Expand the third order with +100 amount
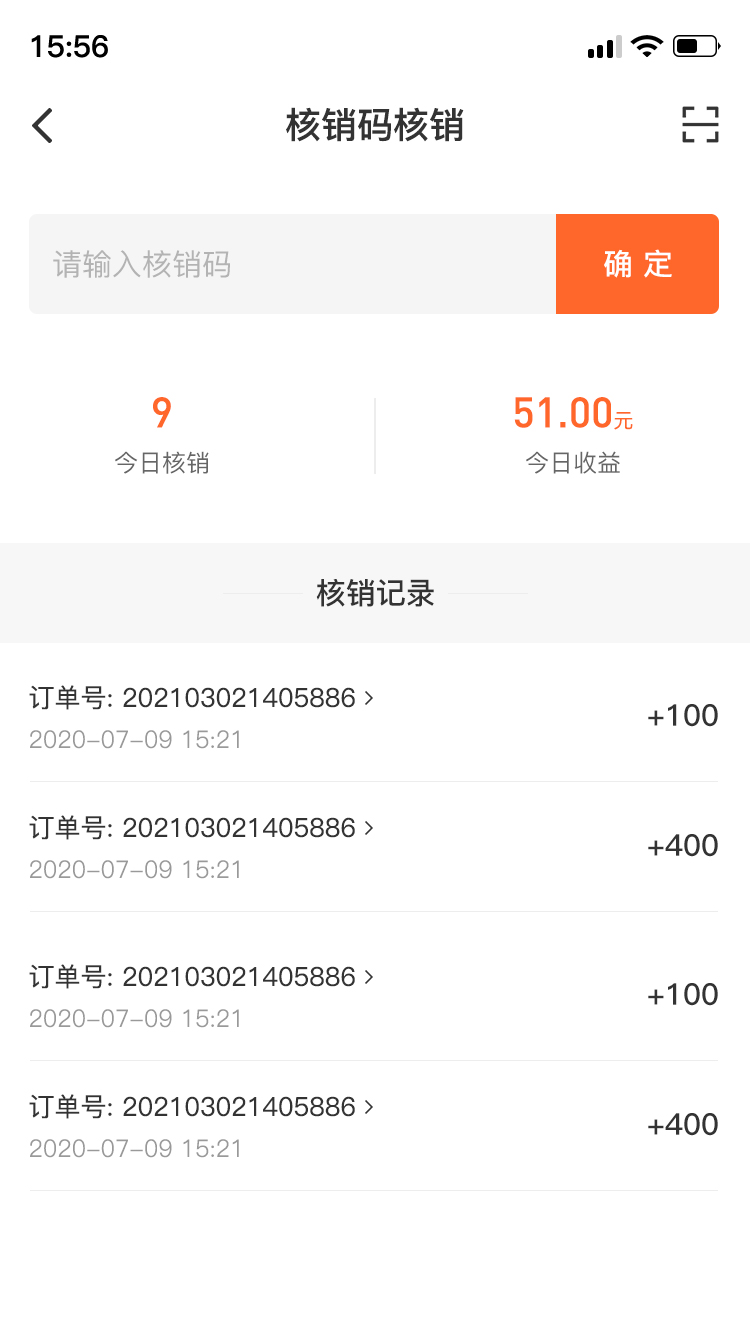Viewport: 750px width, 1334px height. tap(199, 978)
